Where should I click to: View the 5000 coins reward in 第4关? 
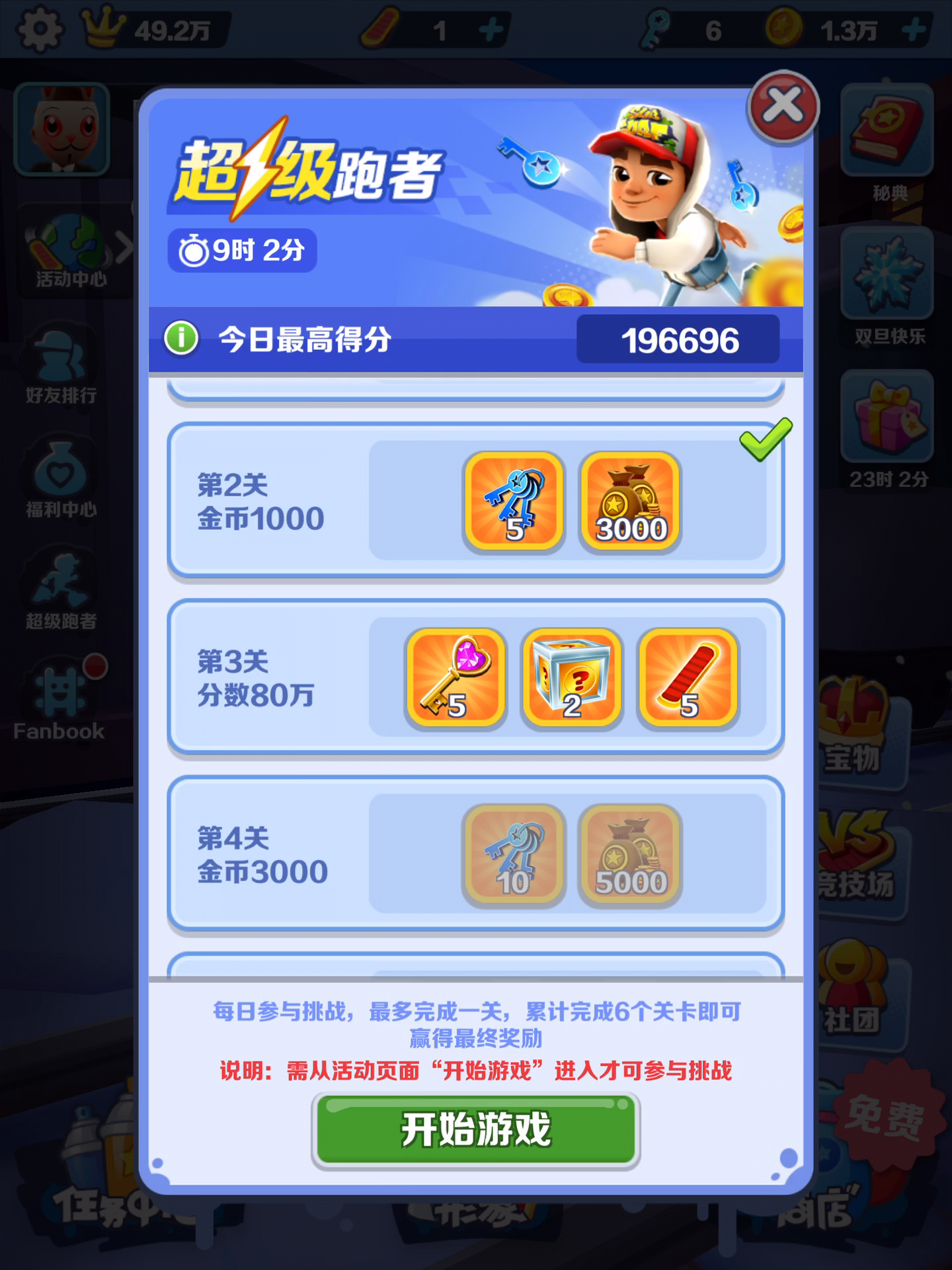click(630, 854)
